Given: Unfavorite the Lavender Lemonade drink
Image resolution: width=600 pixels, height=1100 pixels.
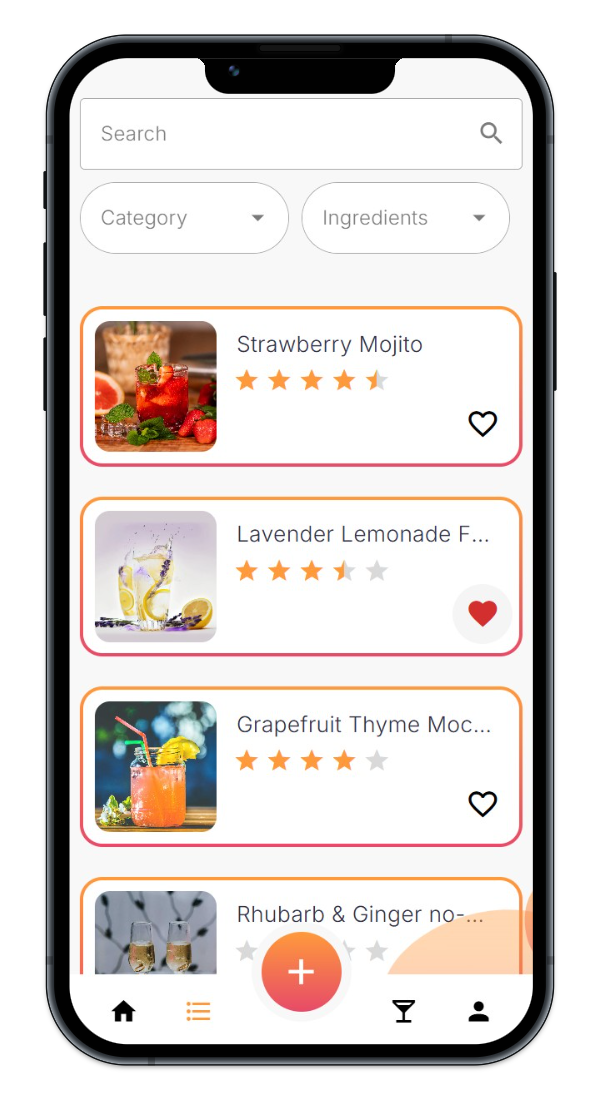Looking at the screenshot, I should [482, 614].
